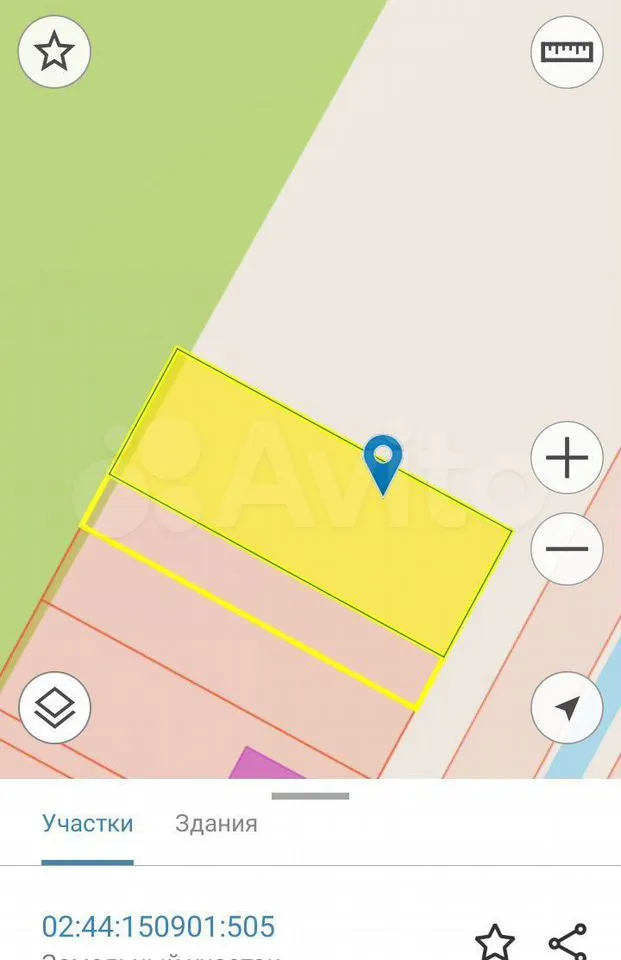621x960 pixels.
Task: Add parcel 02:44:150901:505 to favorites
Action: pyautogui.click(x=494, y=942)
